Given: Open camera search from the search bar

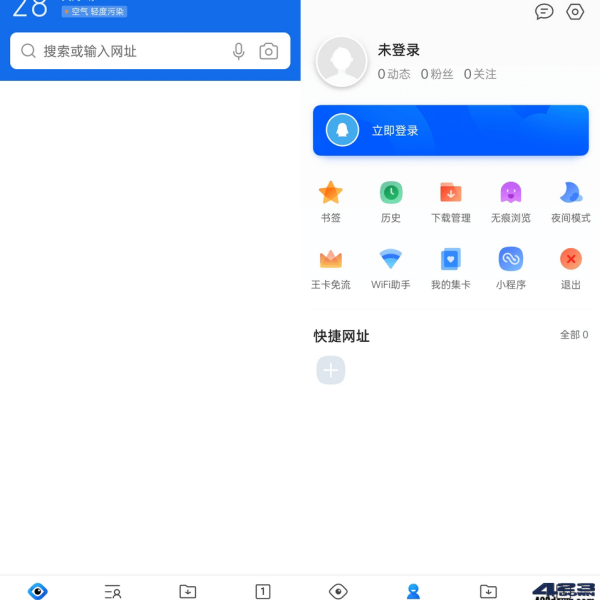Looking at the screenshot, I should [268, 51].
